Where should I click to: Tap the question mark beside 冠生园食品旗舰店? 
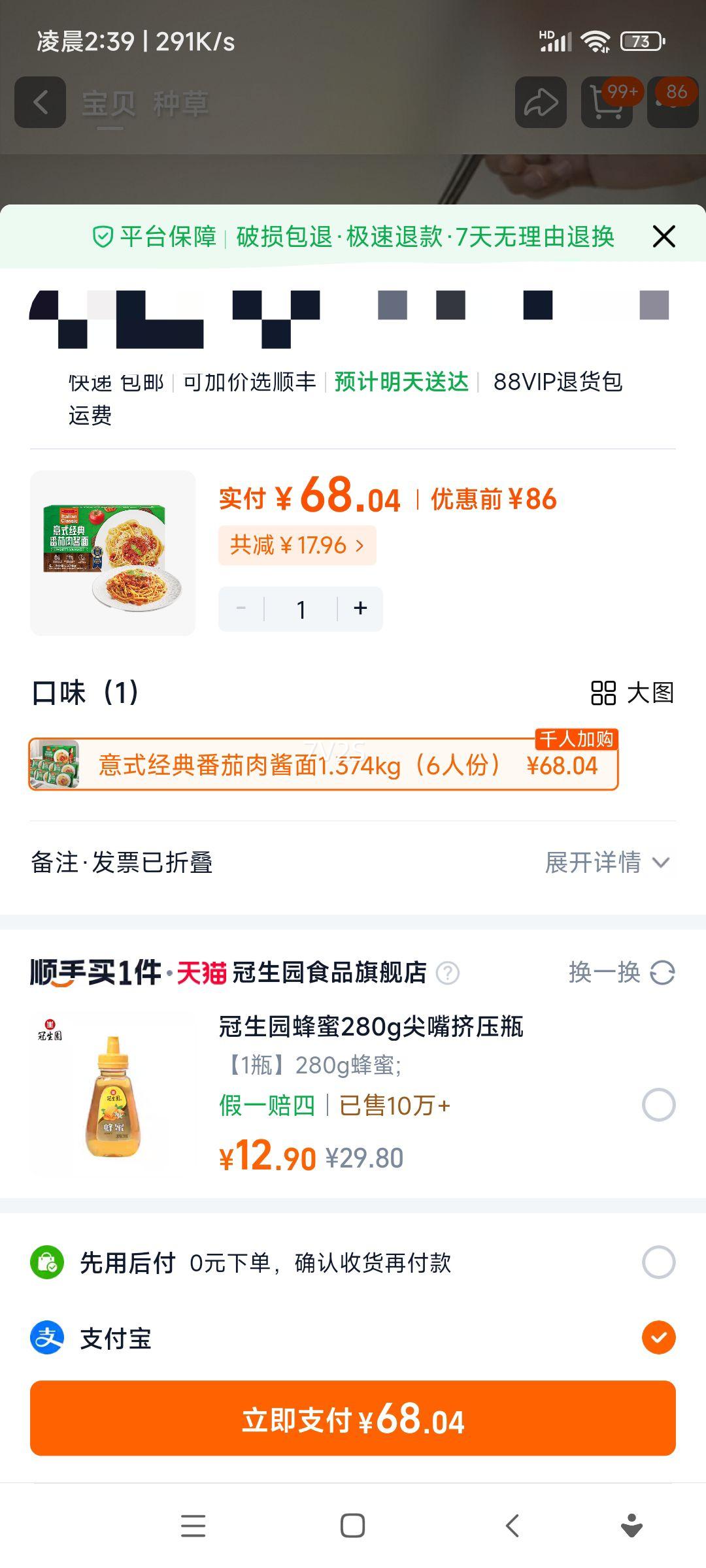[448, 973]
